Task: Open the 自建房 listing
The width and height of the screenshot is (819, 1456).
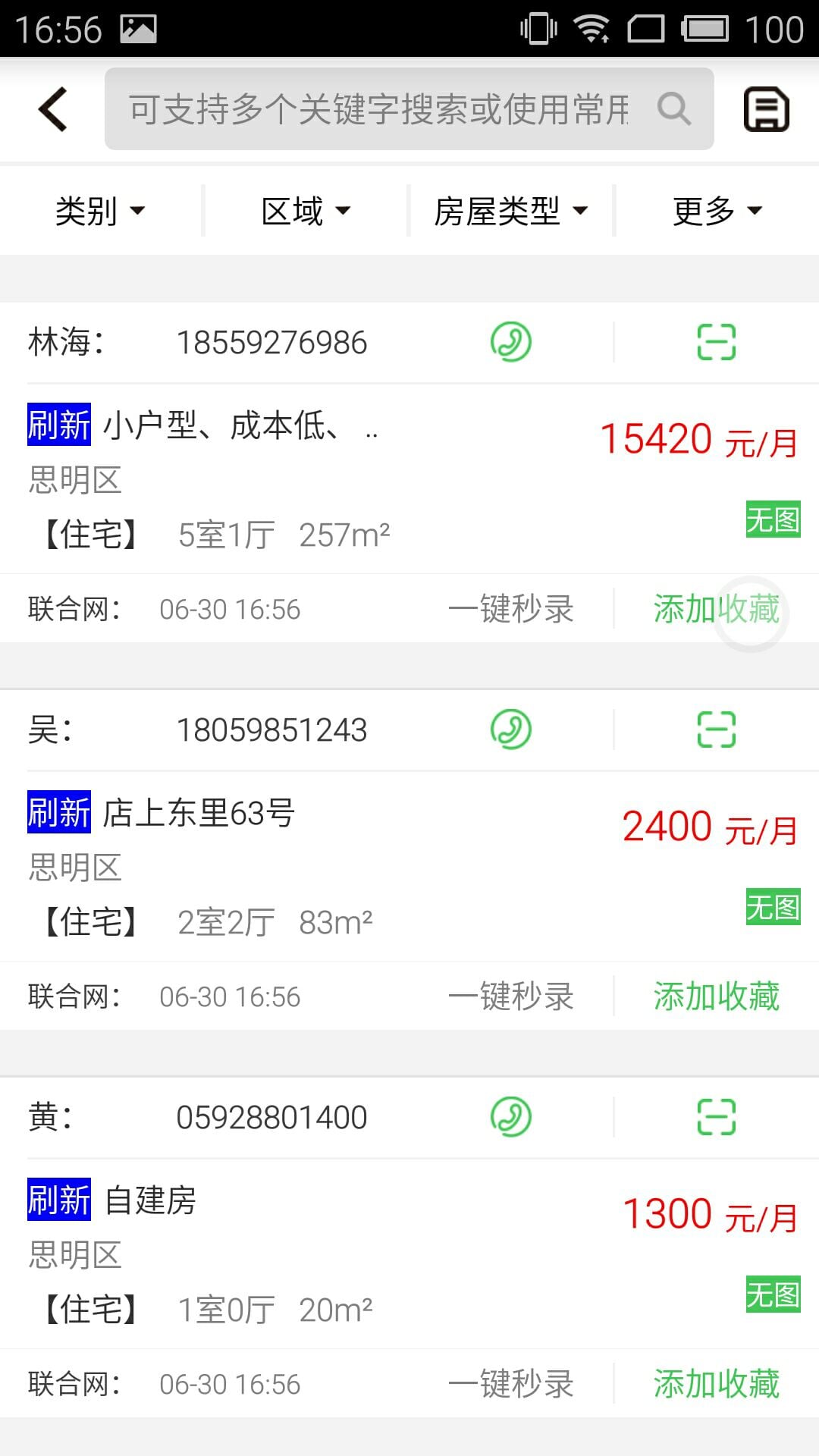Action: [x=409, y=1254]
